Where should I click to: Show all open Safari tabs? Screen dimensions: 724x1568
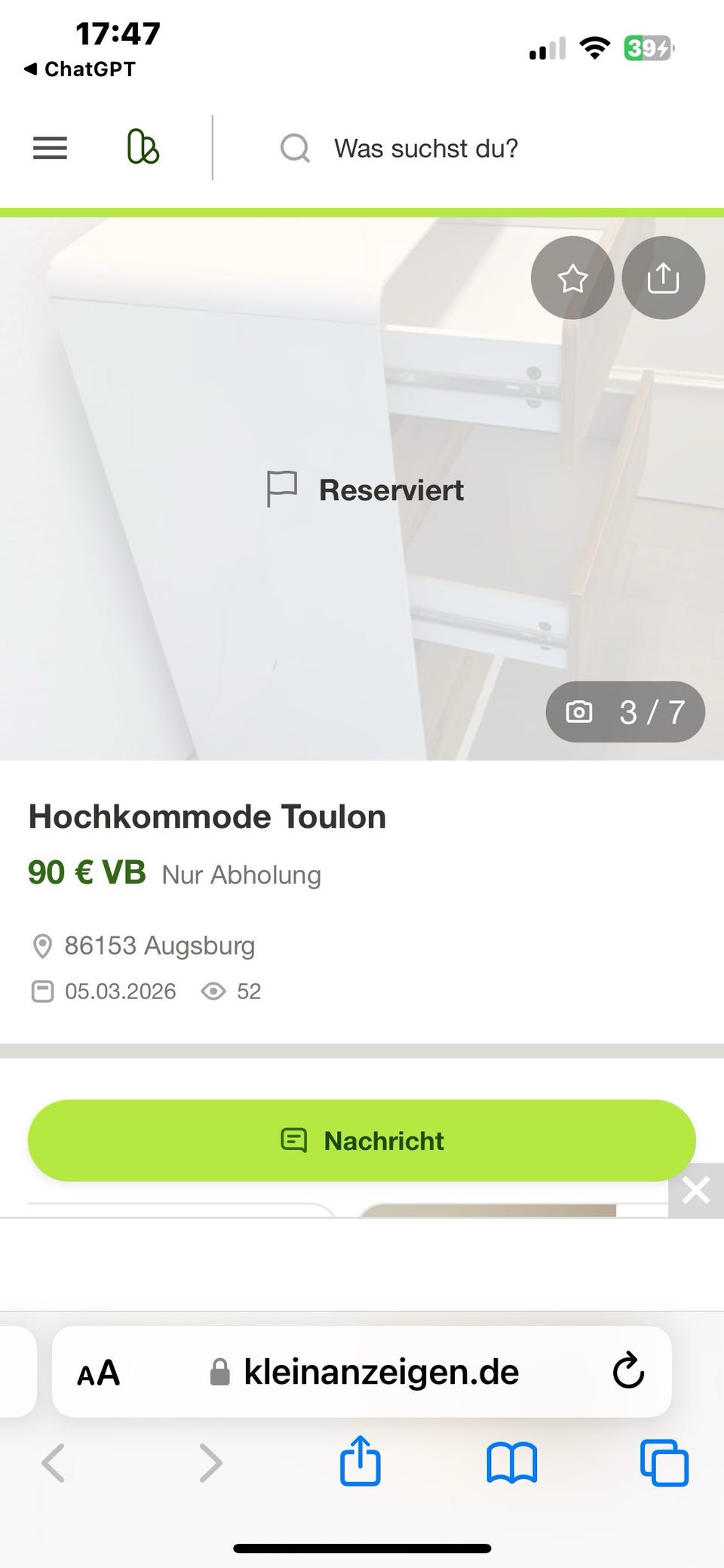pos(661,1461)
